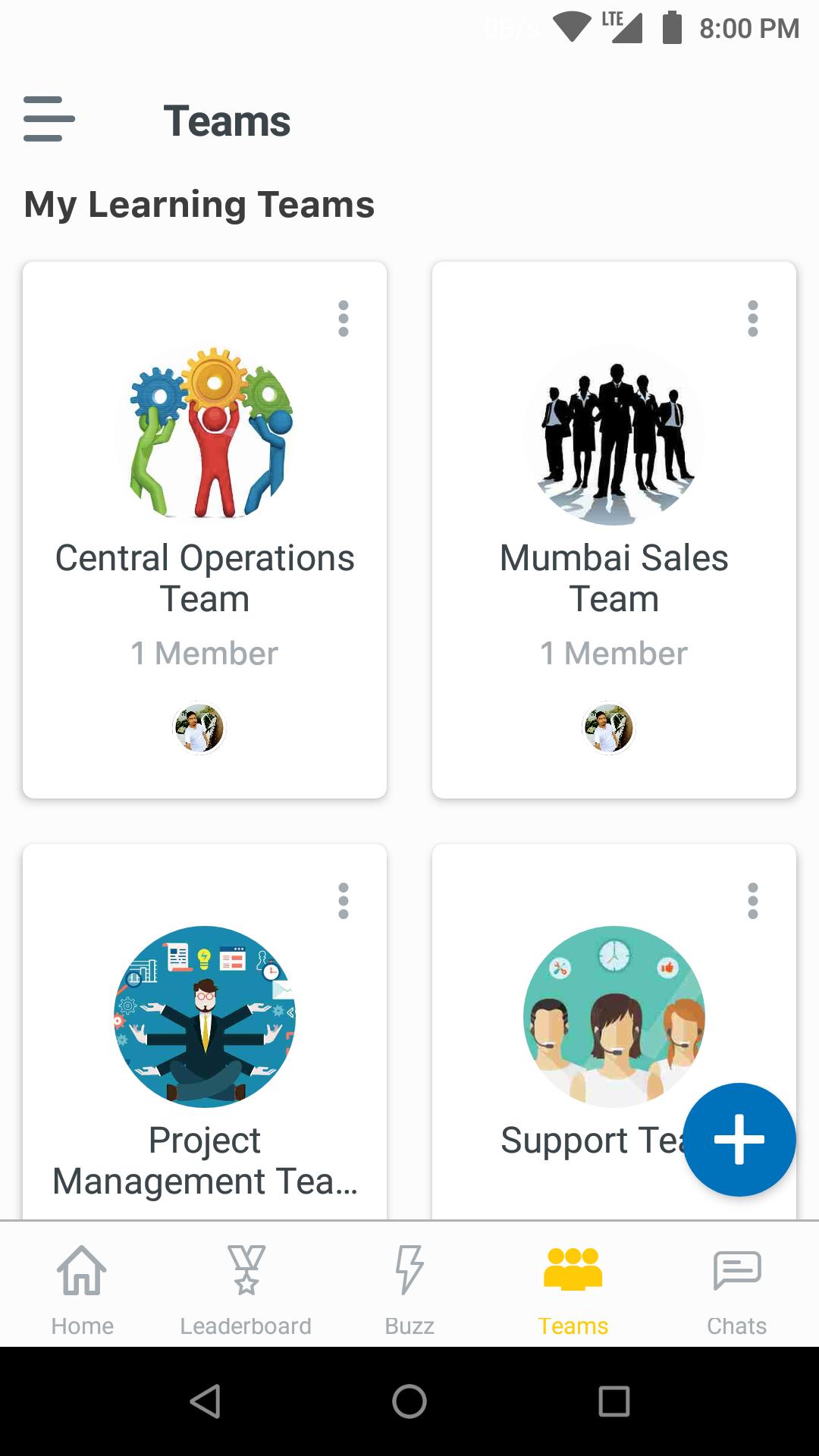819x1456 pixels.
Task: Open Mumbai Sales Team options menu
Action: 752,318
